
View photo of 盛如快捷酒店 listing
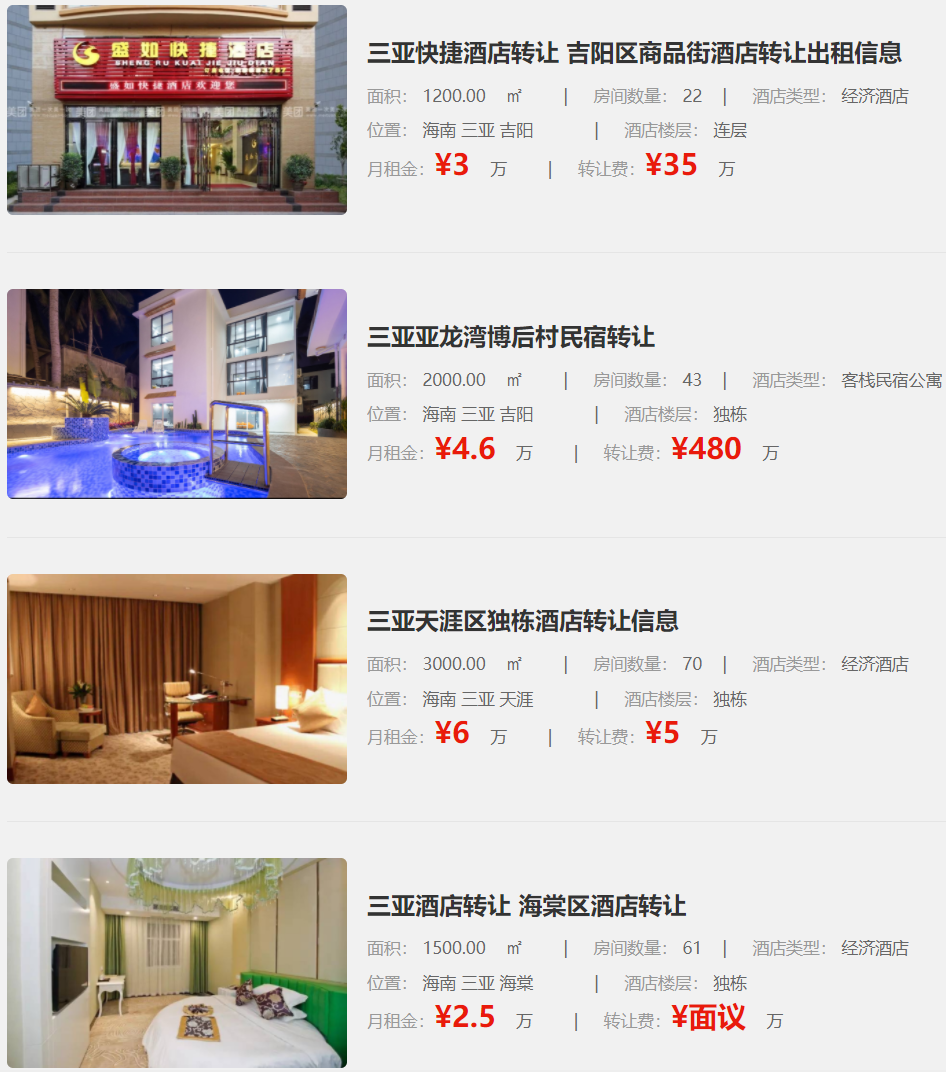[177, 110]
